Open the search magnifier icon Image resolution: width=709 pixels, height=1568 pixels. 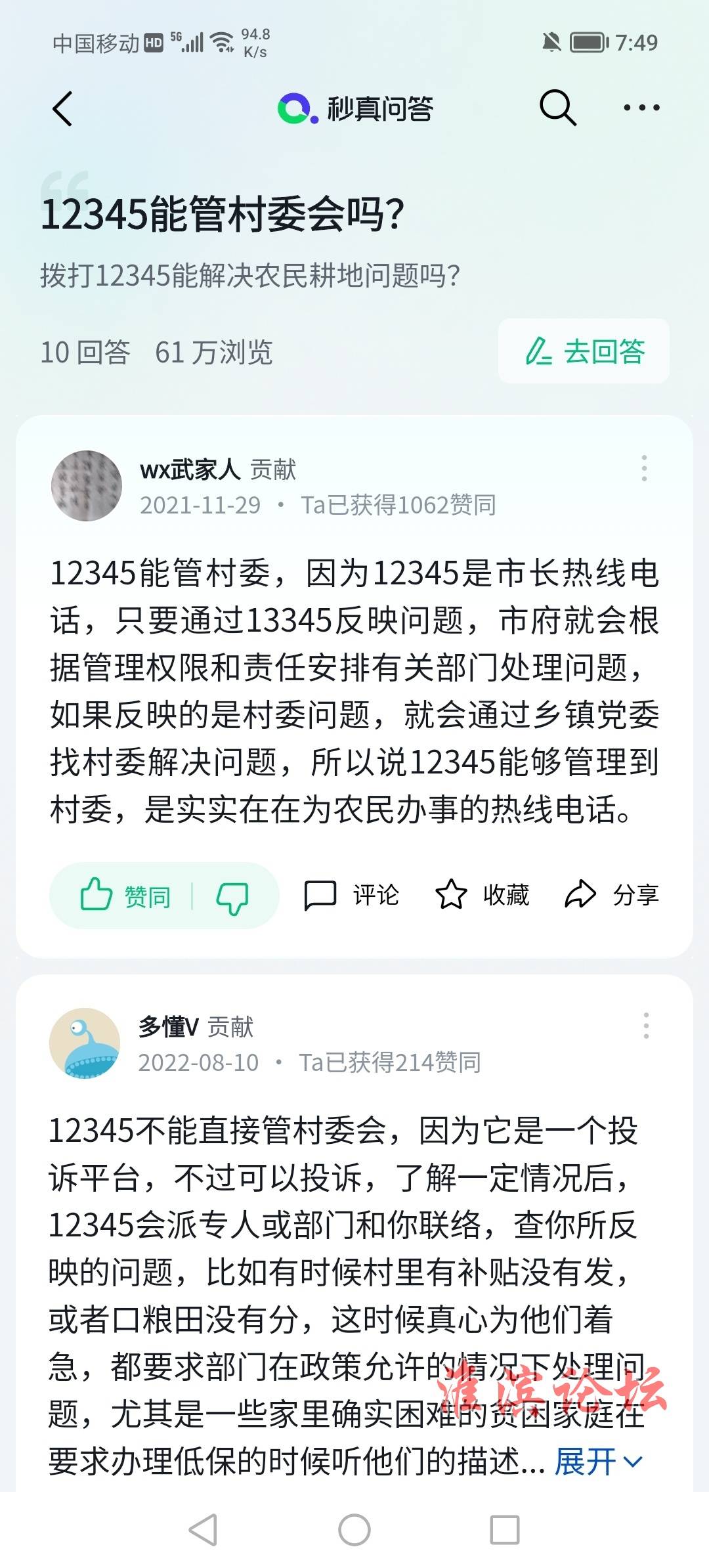click(x=557, y=107)
